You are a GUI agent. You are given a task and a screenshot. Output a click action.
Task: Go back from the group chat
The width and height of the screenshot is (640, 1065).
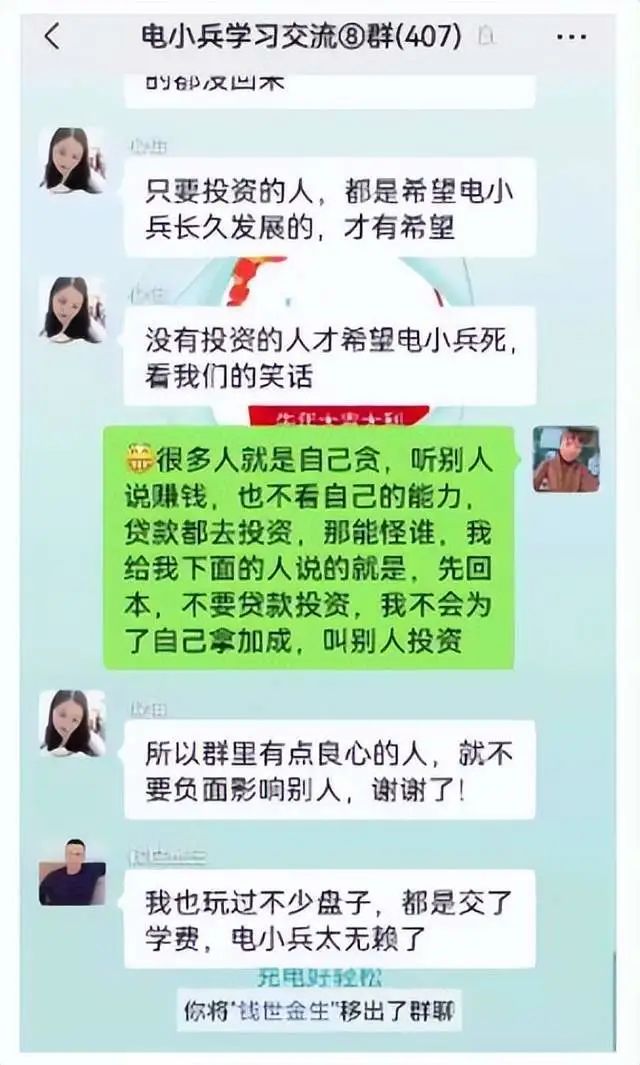click(x=52, y=38)
